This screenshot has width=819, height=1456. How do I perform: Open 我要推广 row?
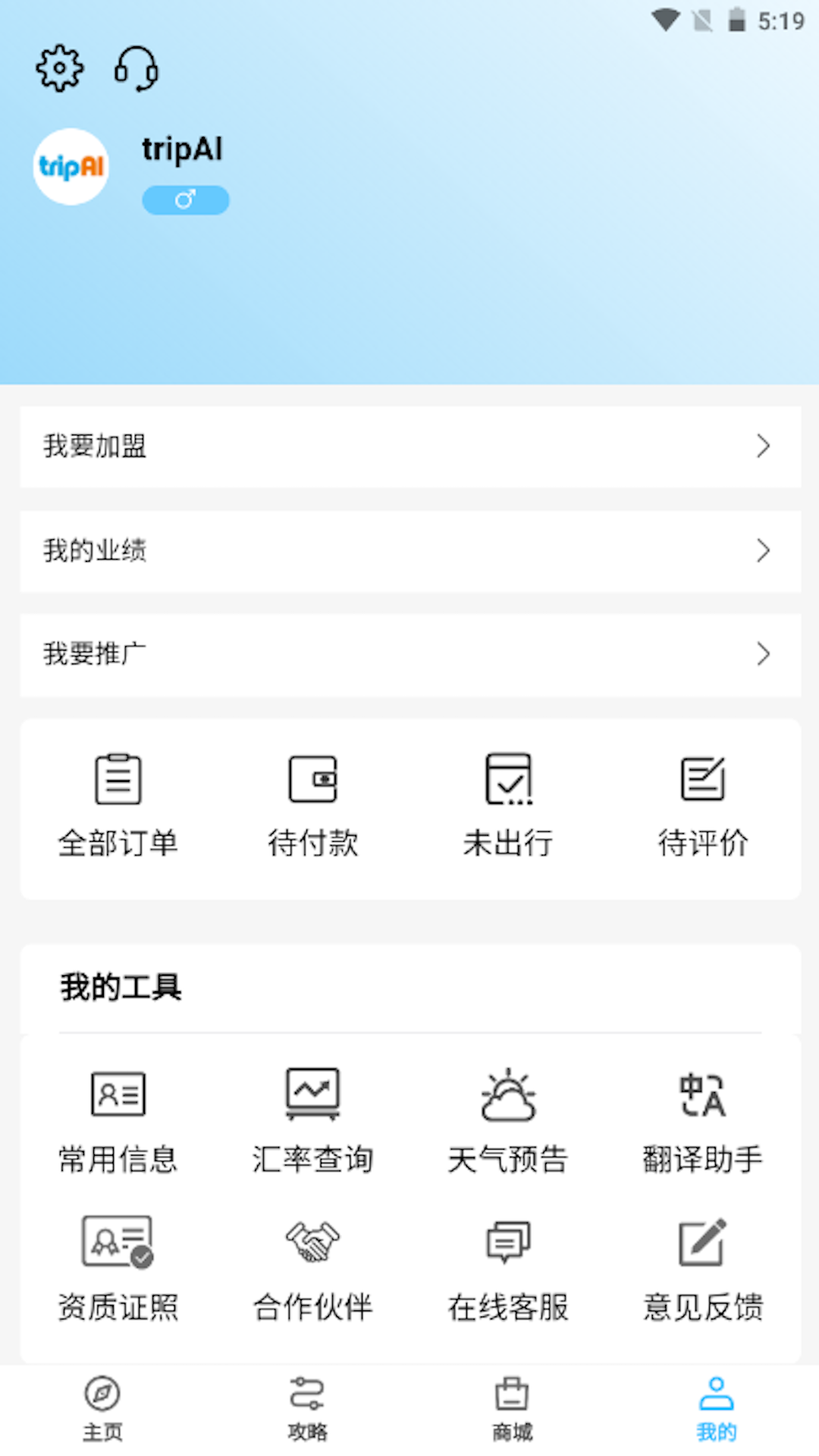[409, 654]
